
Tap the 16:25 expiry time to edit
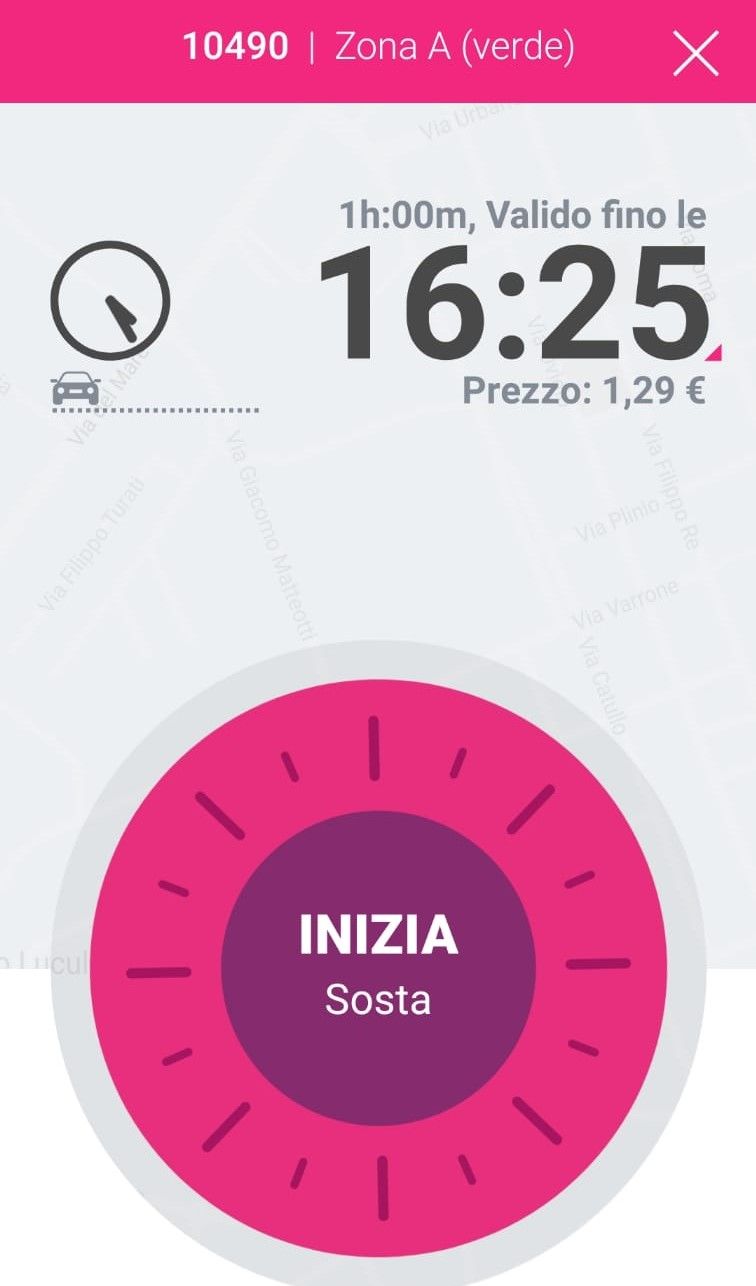pyautogui.click(x=514, y=304)
